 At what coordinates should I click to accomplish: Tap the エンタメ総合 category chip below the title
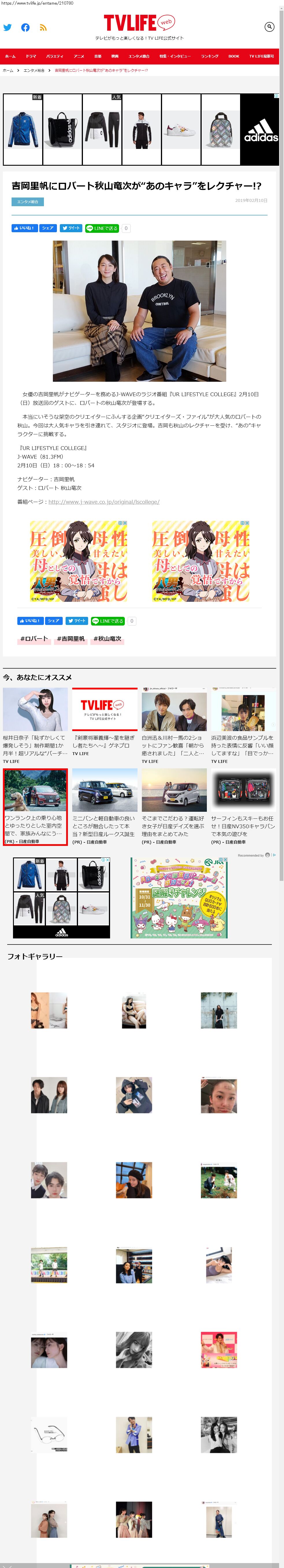27,202
